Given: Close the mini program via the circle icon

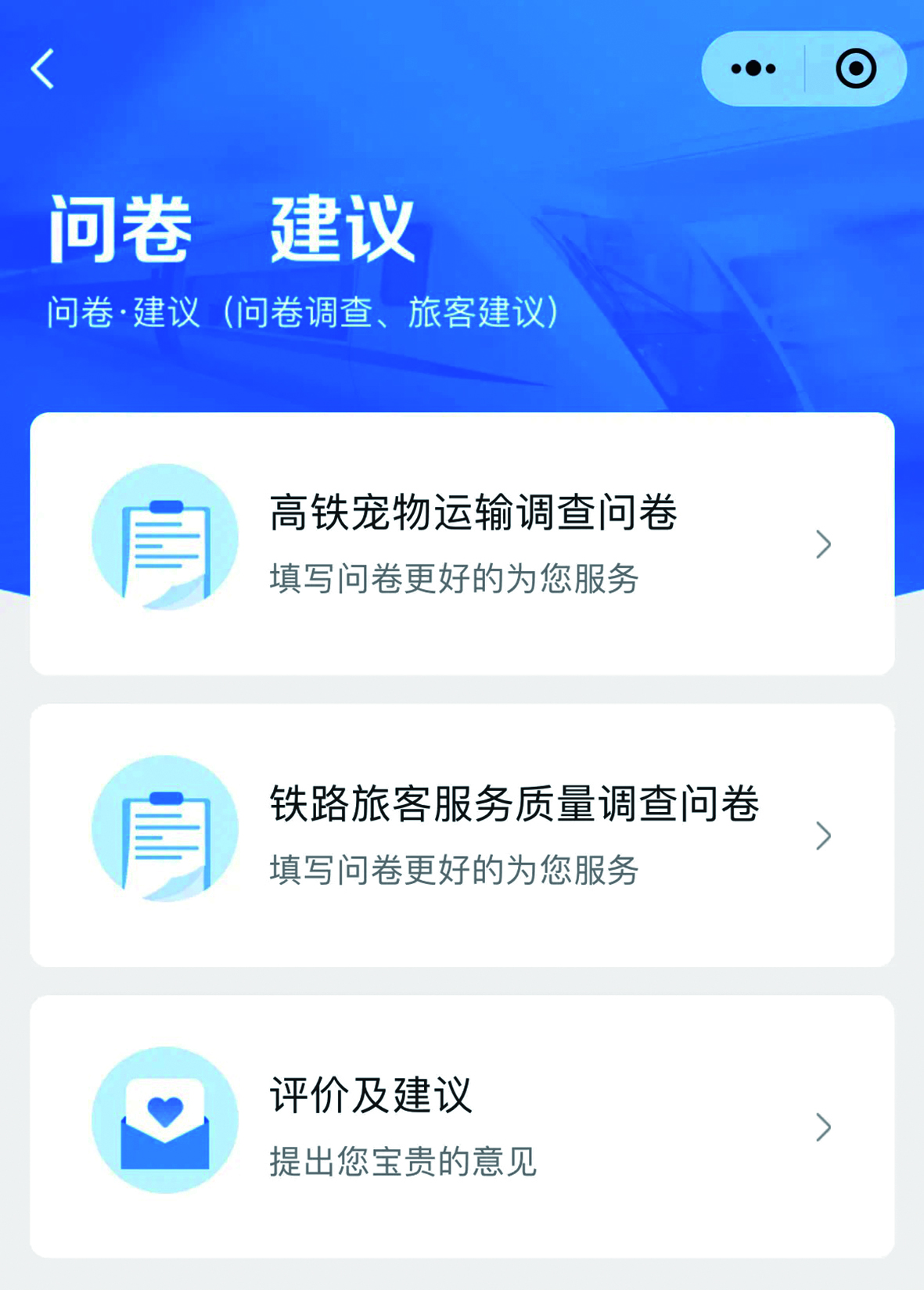Looking at the screenshot, I should click(855, 69).
